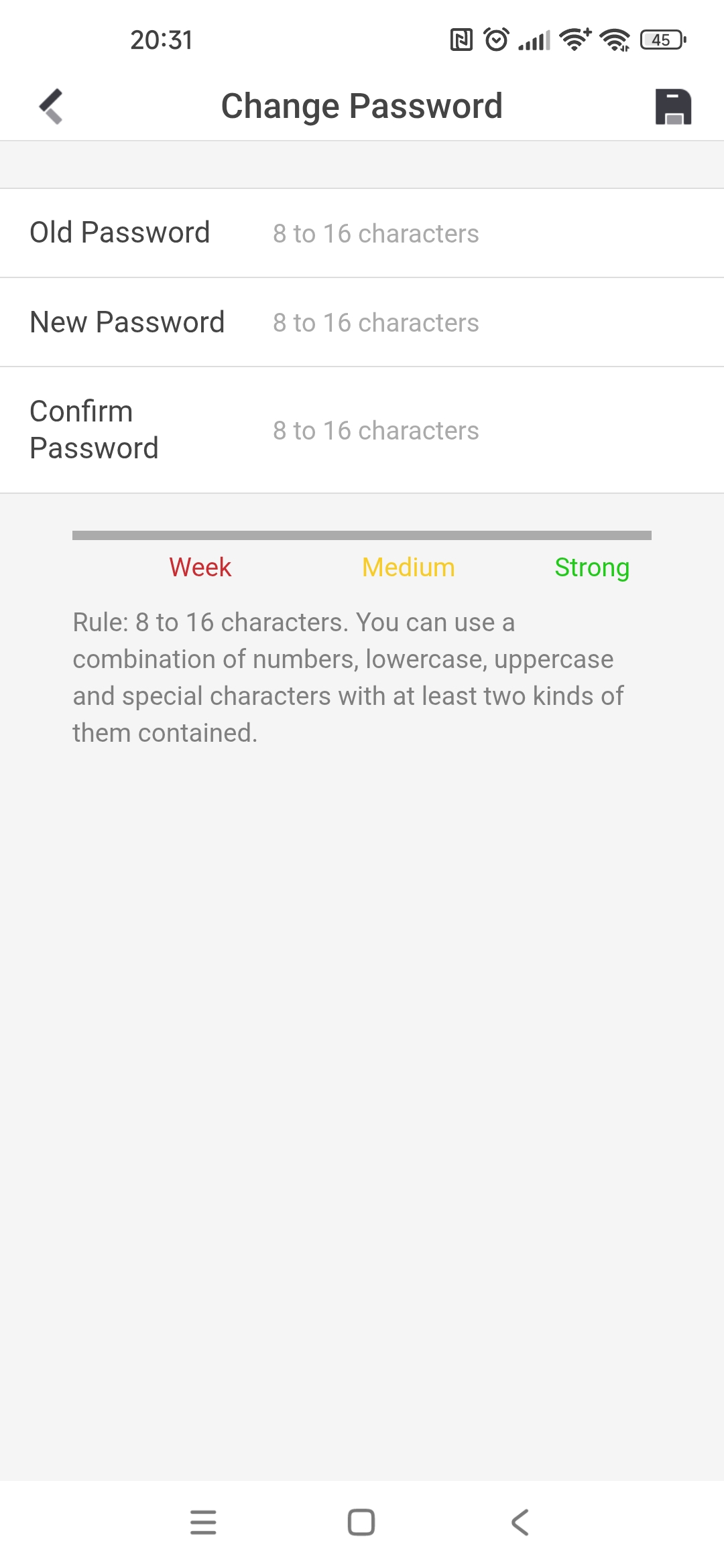Go back from Change Password screen
724x1568 pixels.
click(x=51, y=107)
